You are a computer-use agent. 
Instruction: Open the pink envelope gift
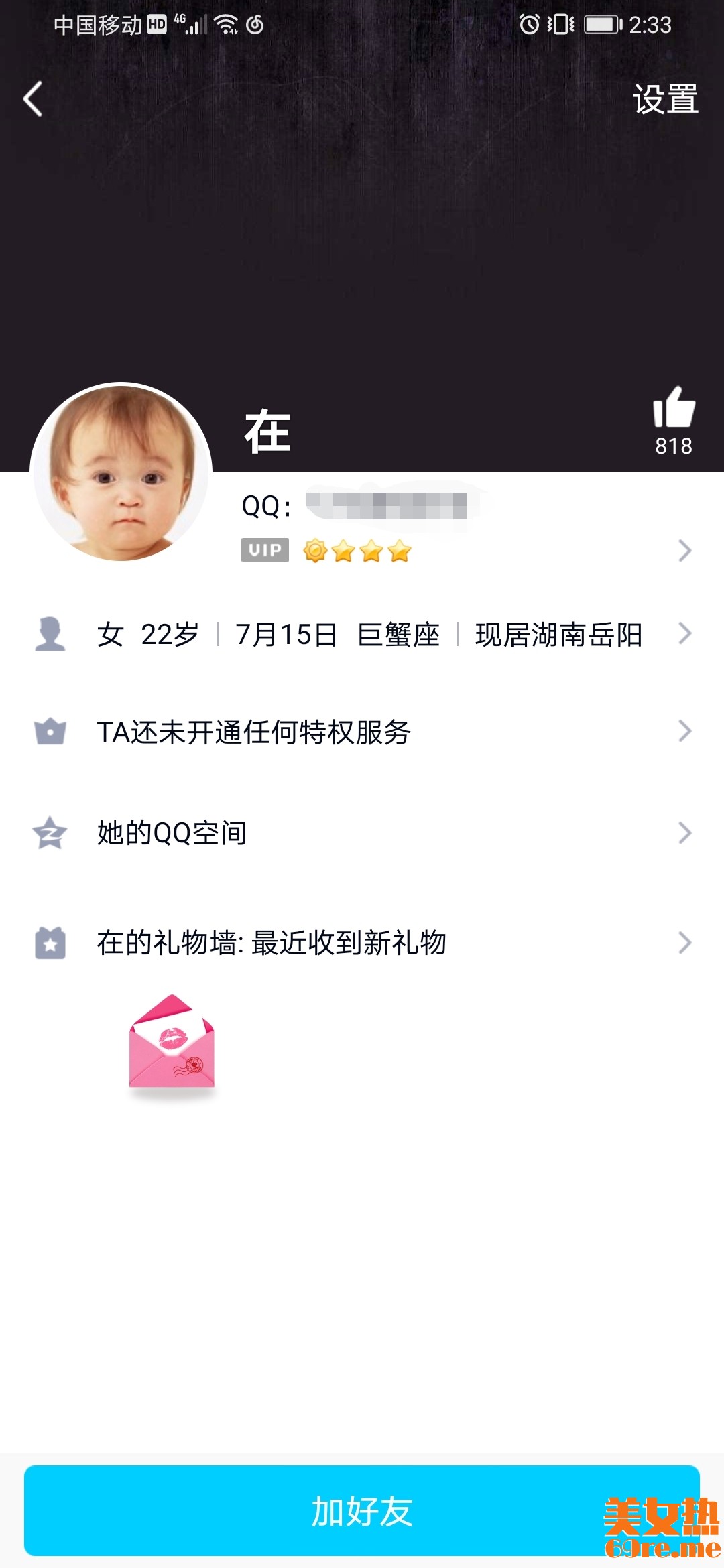coord(172,1042)
